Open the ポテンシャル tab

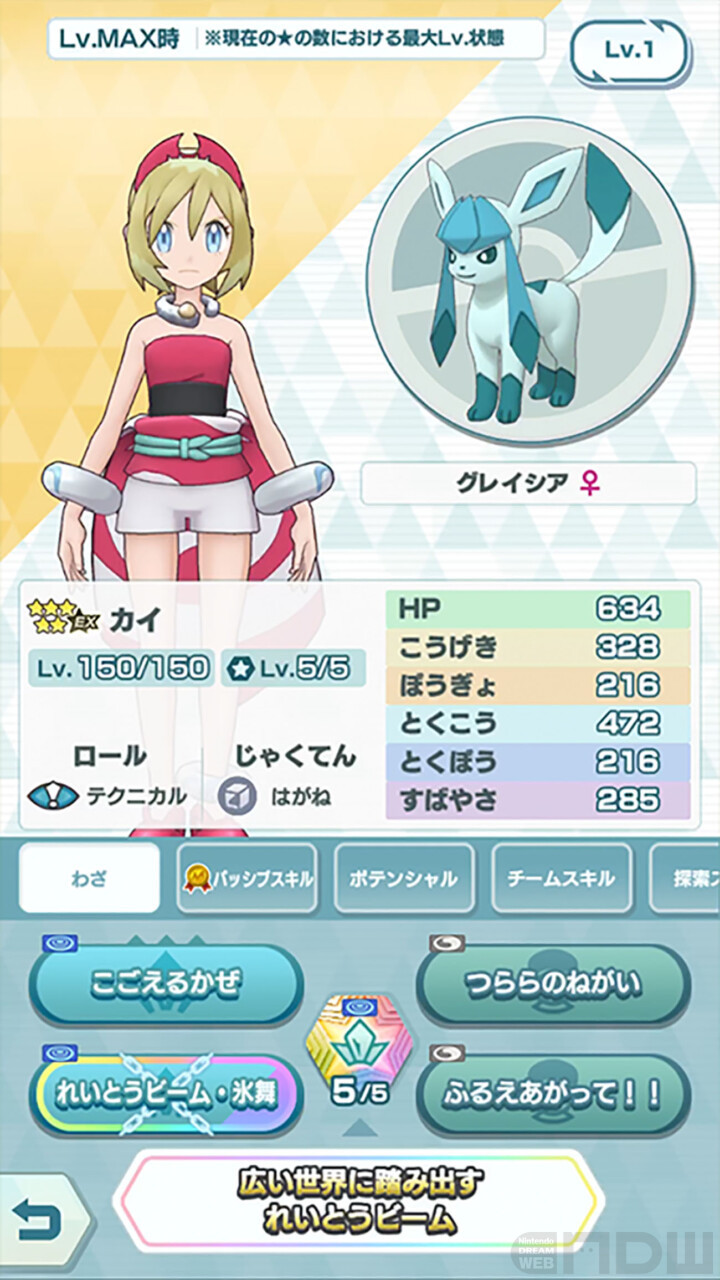(404, 878)
